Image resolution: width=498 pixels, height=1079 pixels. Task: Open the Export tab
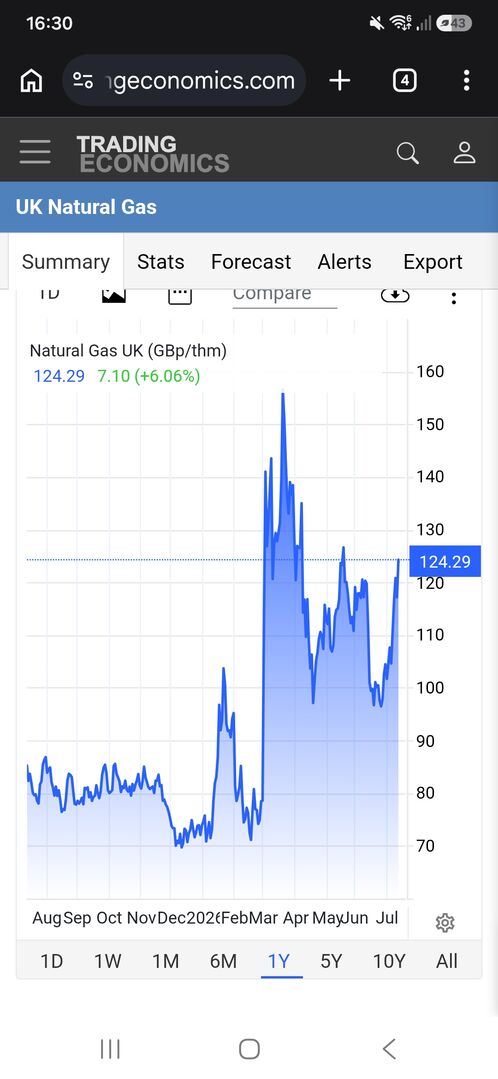click(433, 262)
